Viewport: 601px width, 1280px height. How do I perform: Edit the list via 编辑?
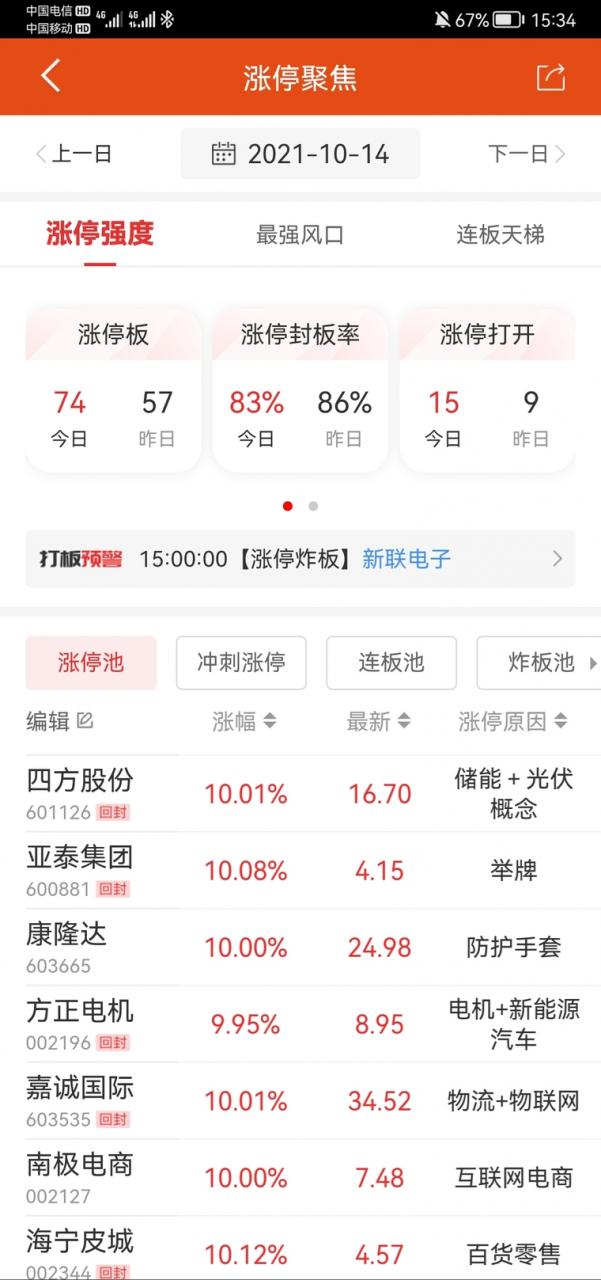(59, 721)
